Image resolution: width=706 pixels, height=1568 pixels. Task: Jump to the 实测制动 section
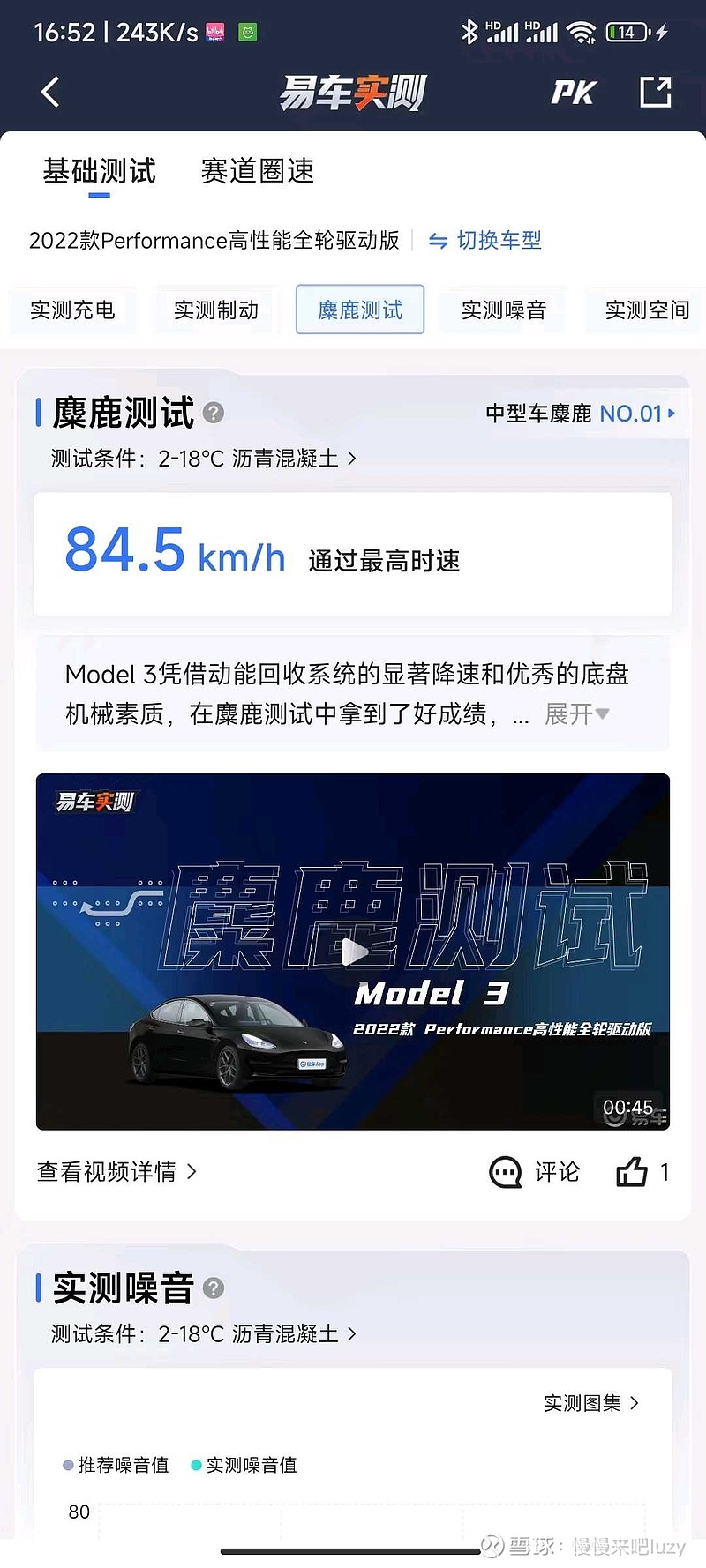[x=216, y=310]
